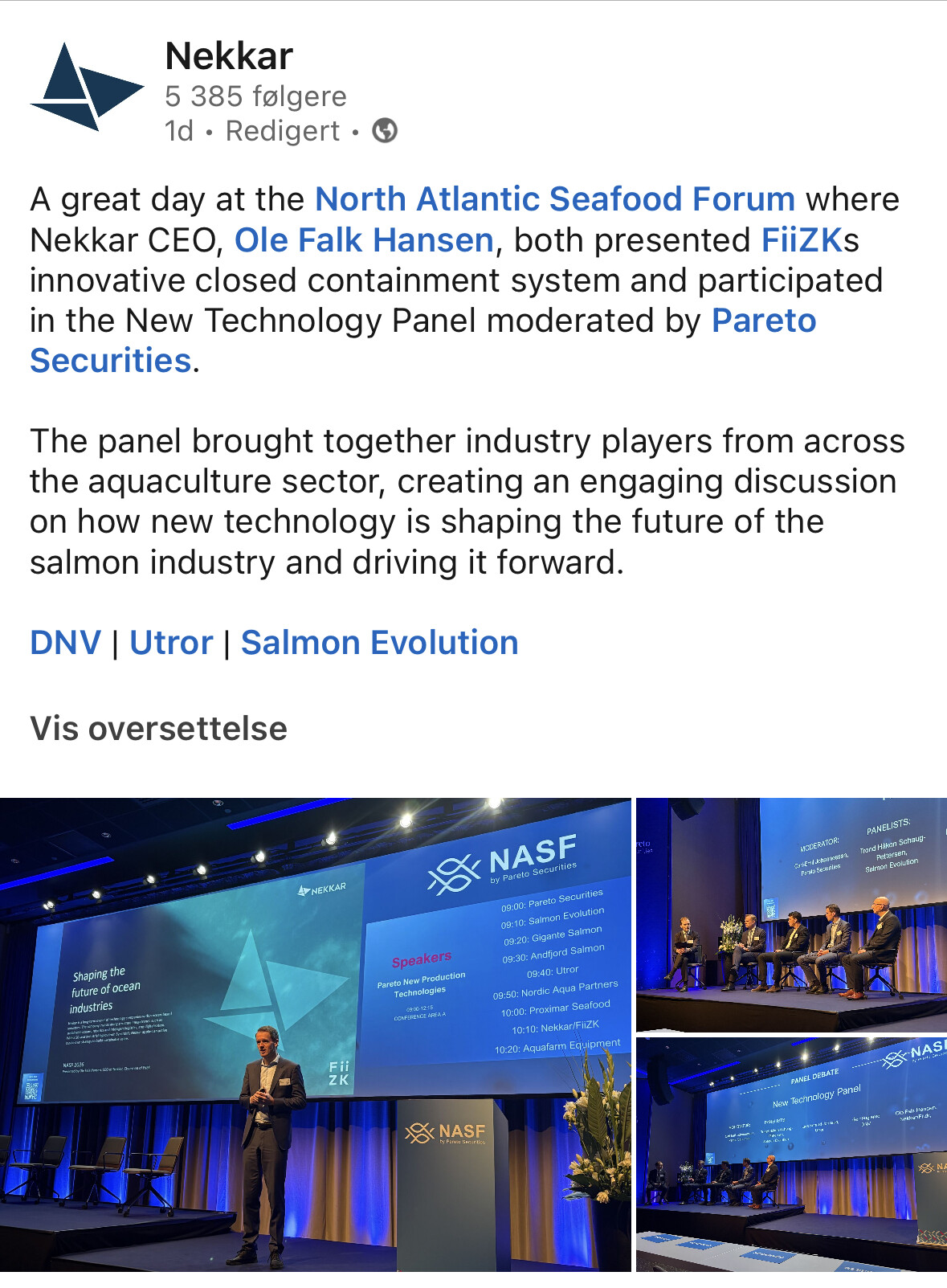Viewport: 947px width, 1288px height.
Task: Open the panelists photo tile
Action: (791, 914)
